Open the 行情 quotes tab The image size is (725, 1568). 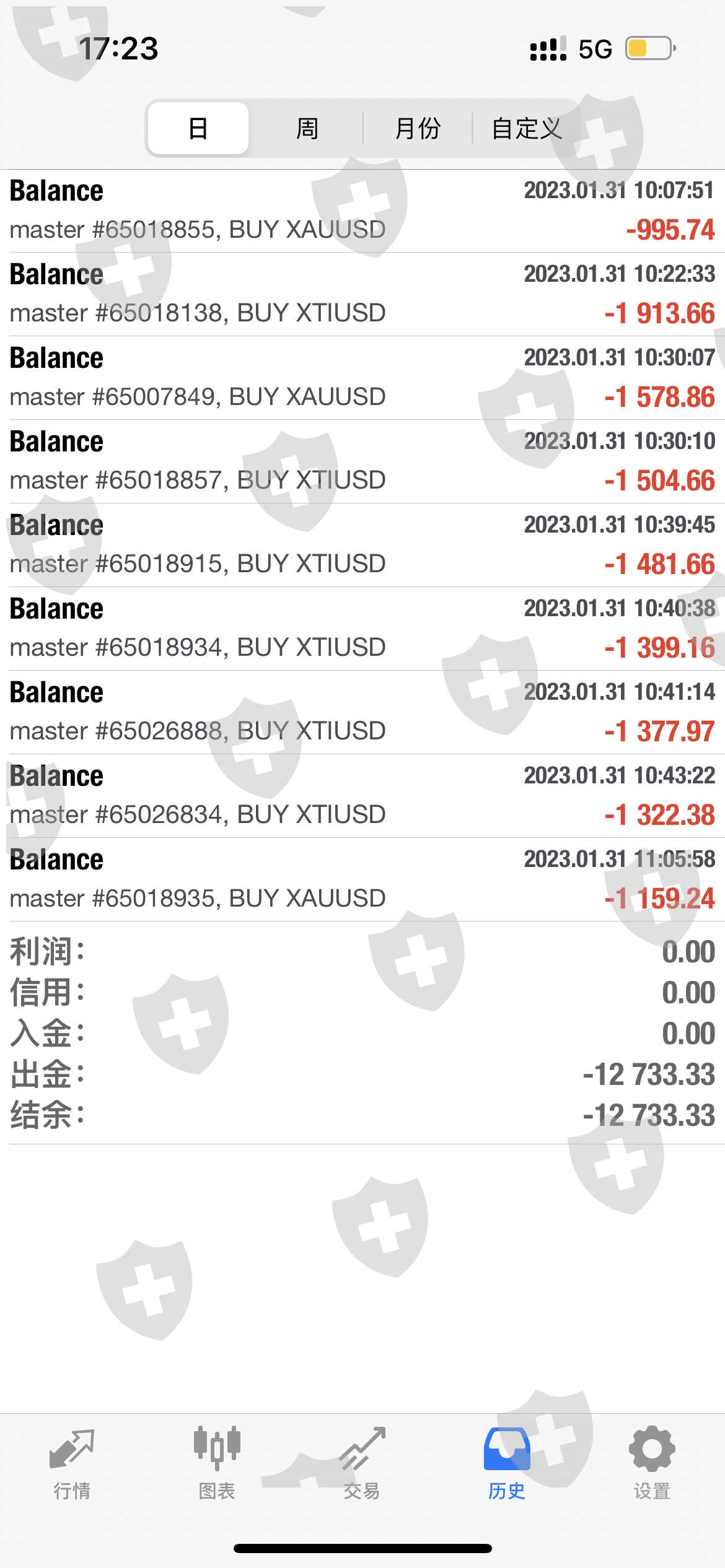[x=72, y=1463]
